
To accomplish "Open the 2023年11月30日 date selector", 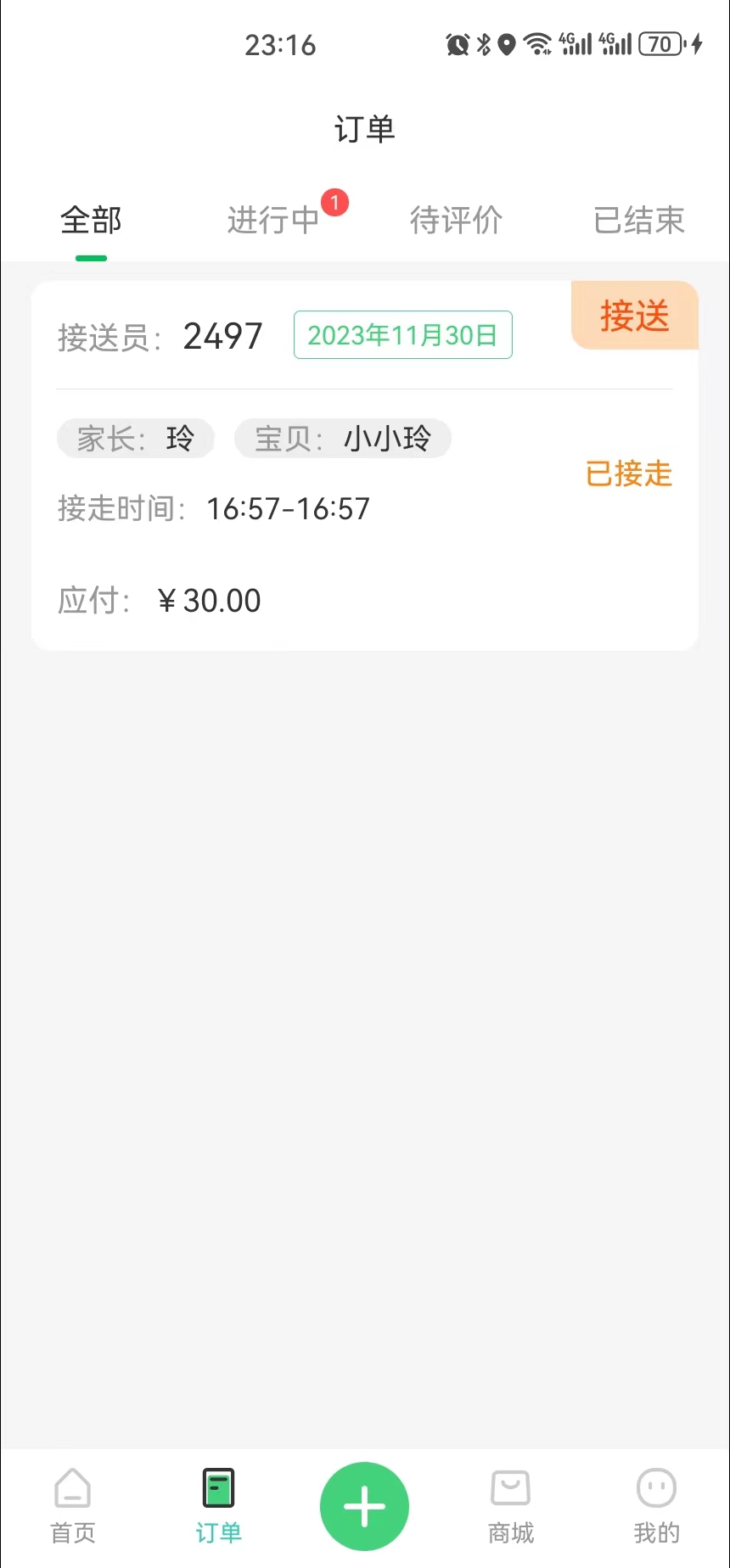I will pyautogui.click(x=402, y=334).
